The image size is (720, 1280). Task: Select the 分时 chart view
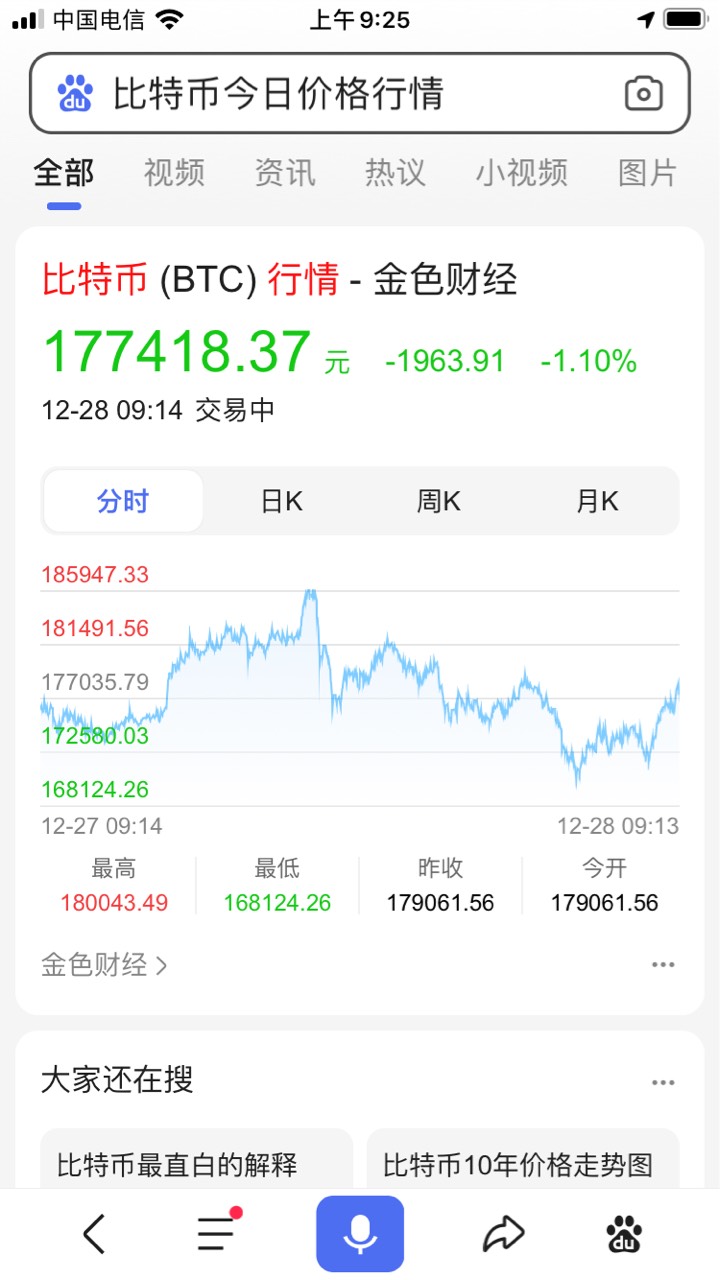tap(123, 501)
